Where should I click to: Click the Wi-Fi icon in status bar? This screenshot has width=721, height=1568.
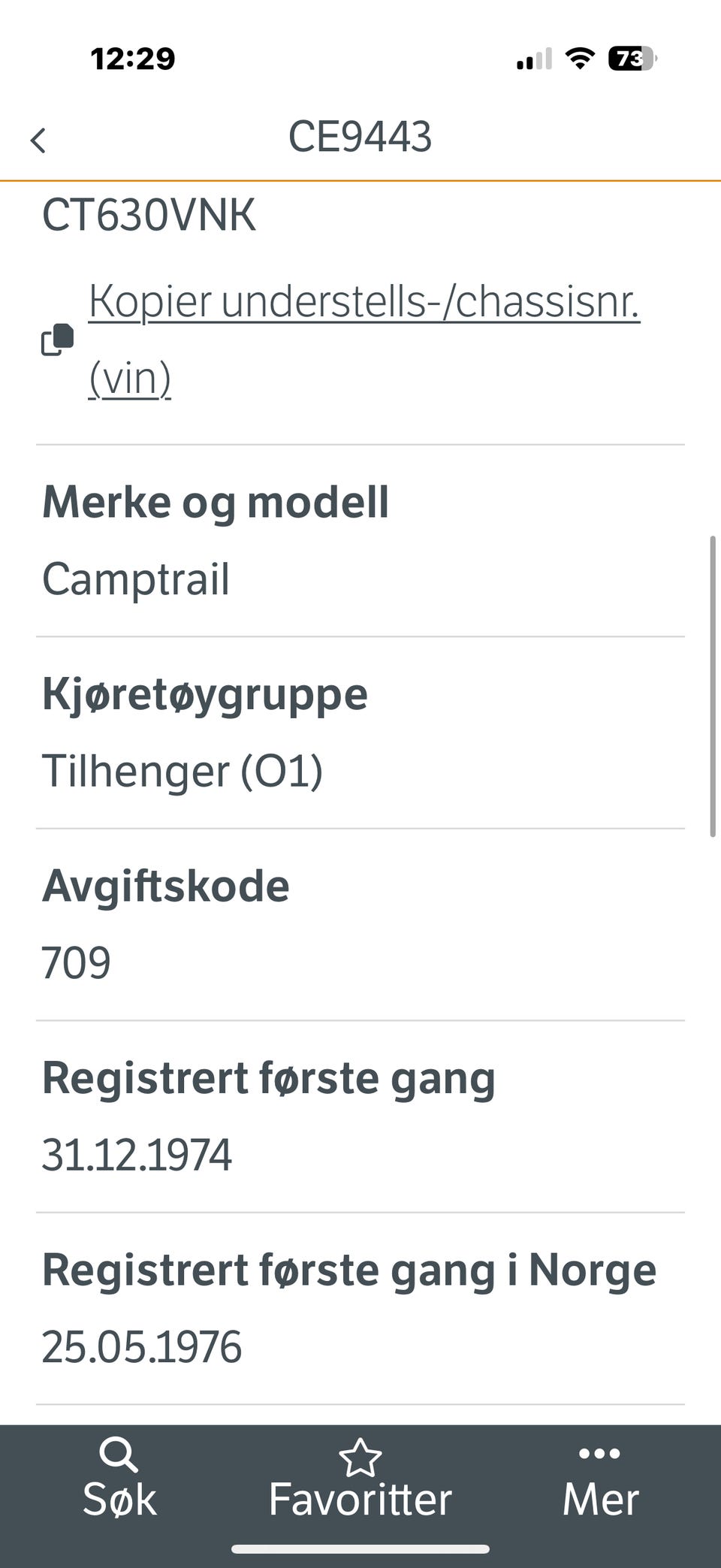(578, 58)
